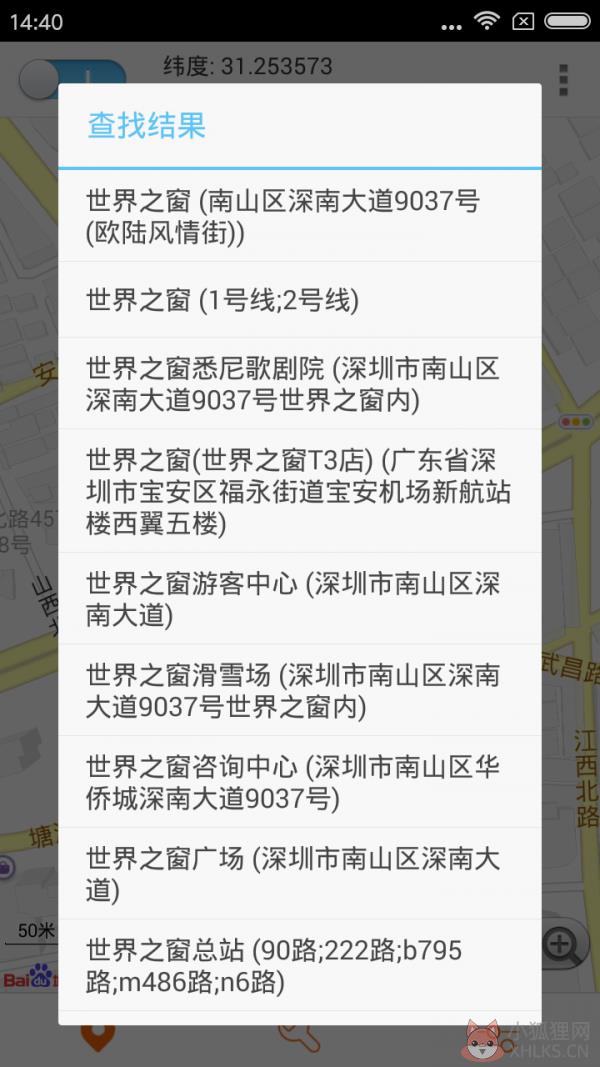Select 世界之窗 at 南山区深南大道9037号 (欧陆风情街)

[299, 216]
